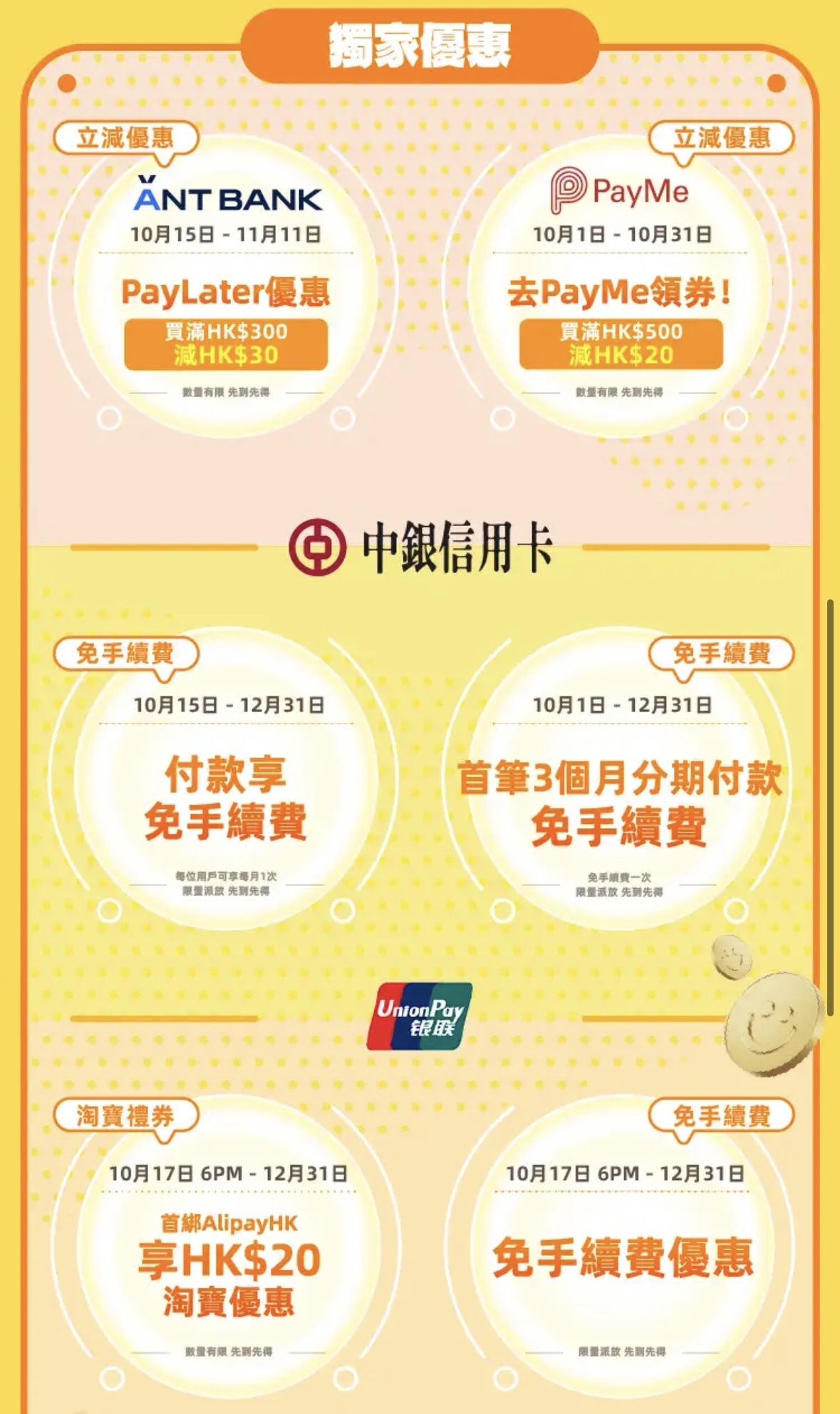Open the Ant Bank PayLater offer
This screenshot has width=840, height=1414.
click(226, 292)
